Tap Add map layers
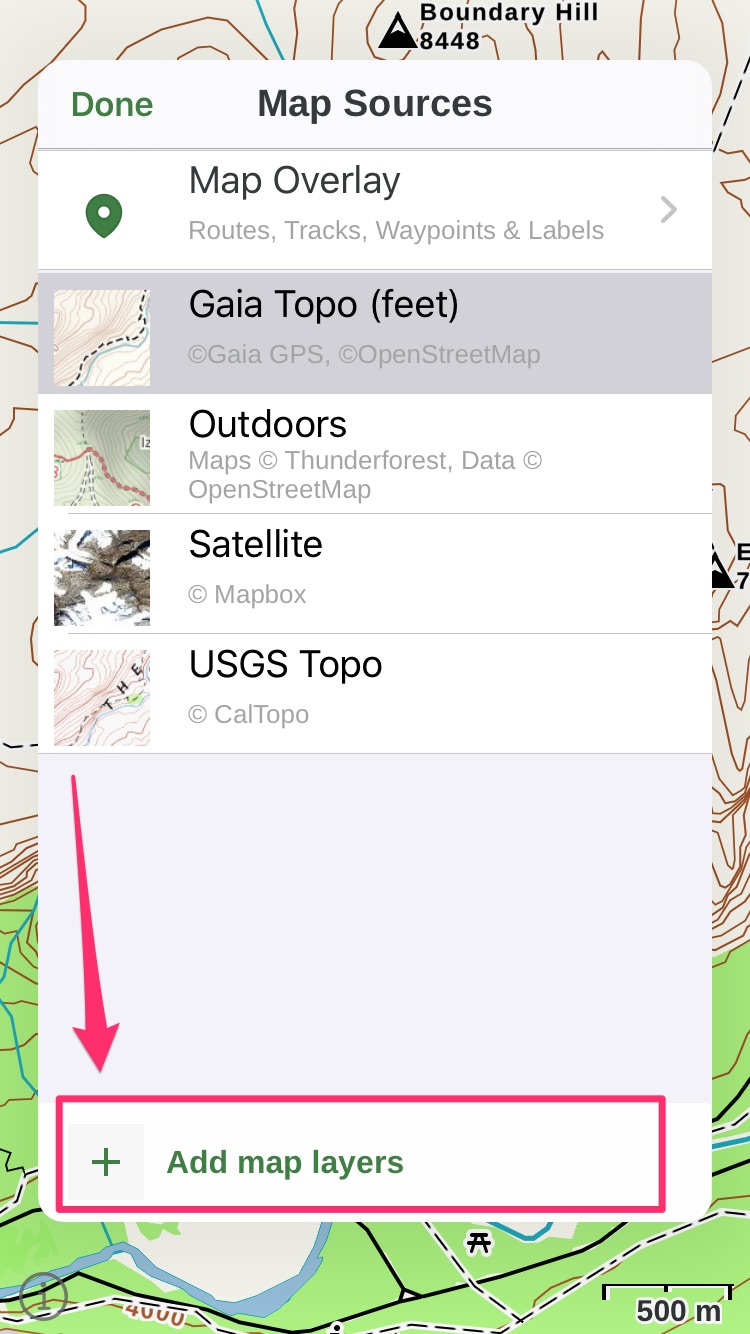Screen dimensions: 750x1334 360,1162
